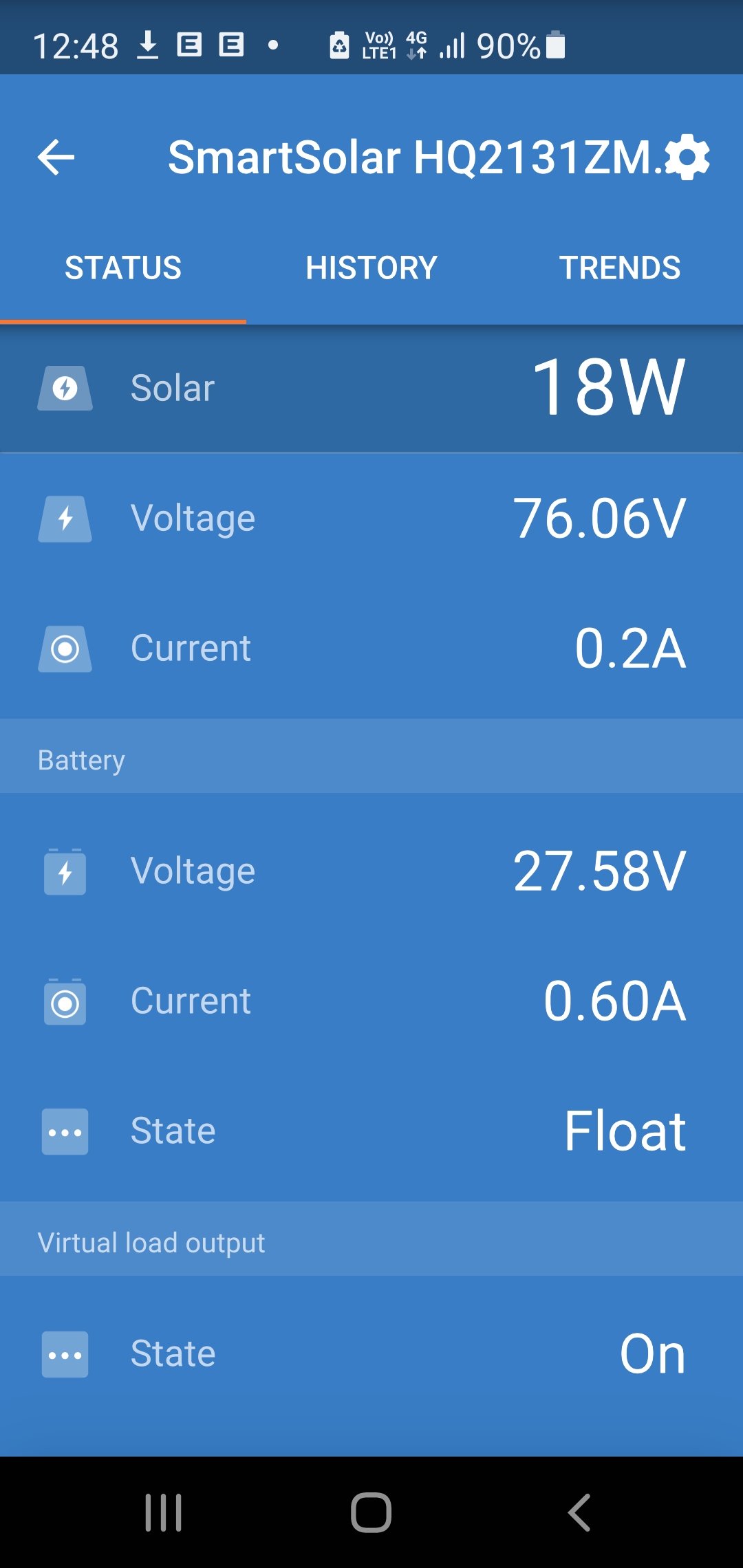Tap the system home button
The image size is (743, 1568).
(371, 1512)
